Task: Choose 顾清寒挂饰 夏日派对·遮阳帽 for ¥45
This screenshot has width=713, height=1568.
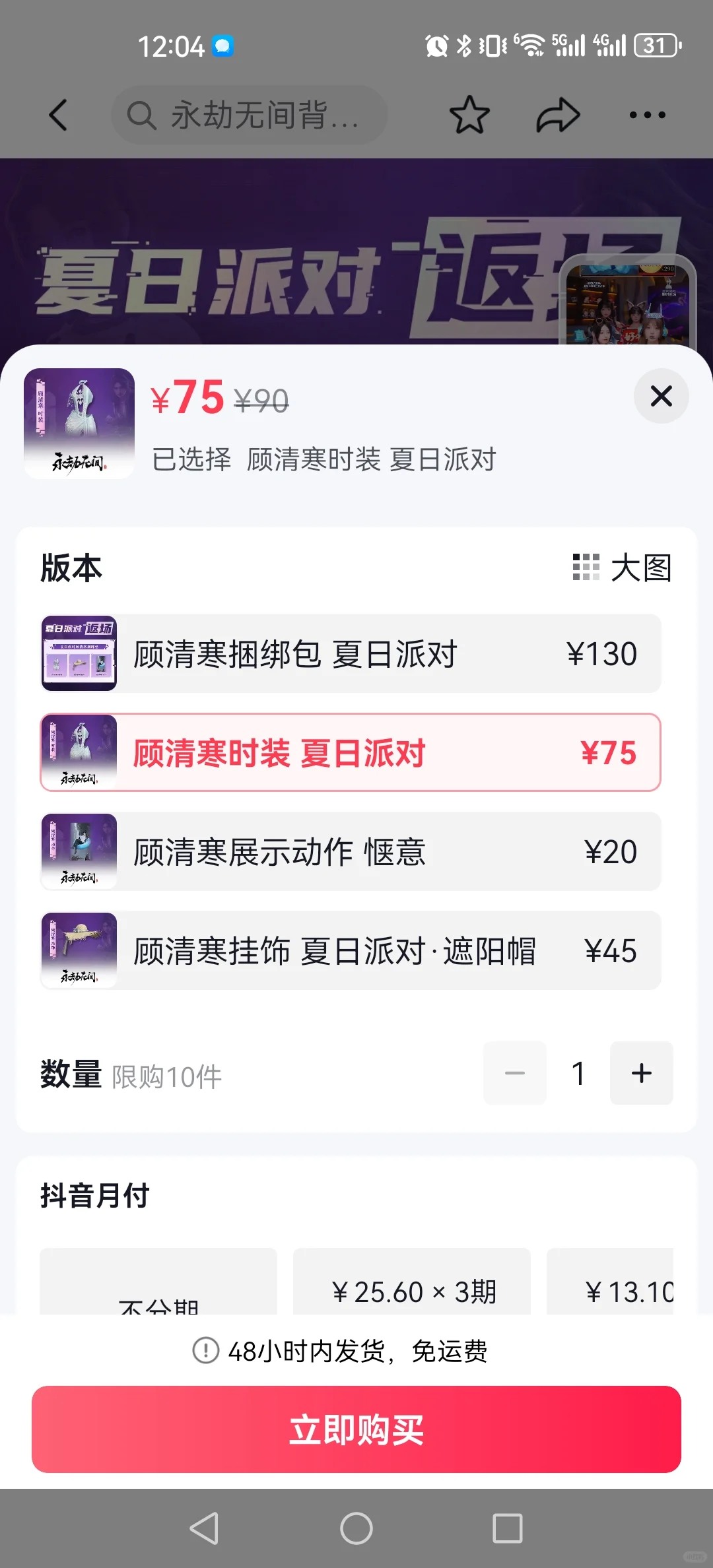Action: pos(351,950)
